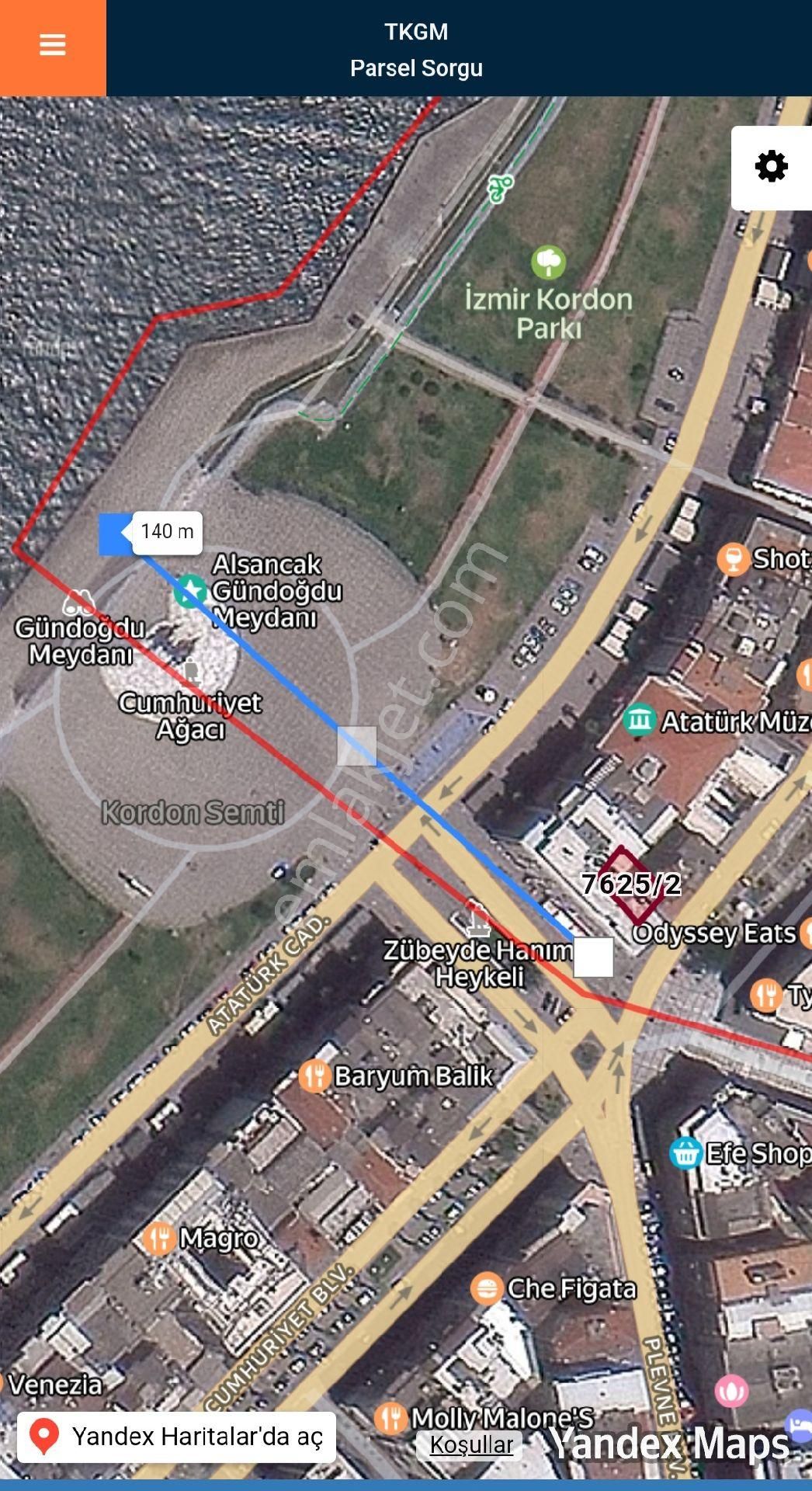Viewport: 812px width, 1491px height.
Task: Tap the Yandex Haritalar'da aç button
Action: 177,1437
